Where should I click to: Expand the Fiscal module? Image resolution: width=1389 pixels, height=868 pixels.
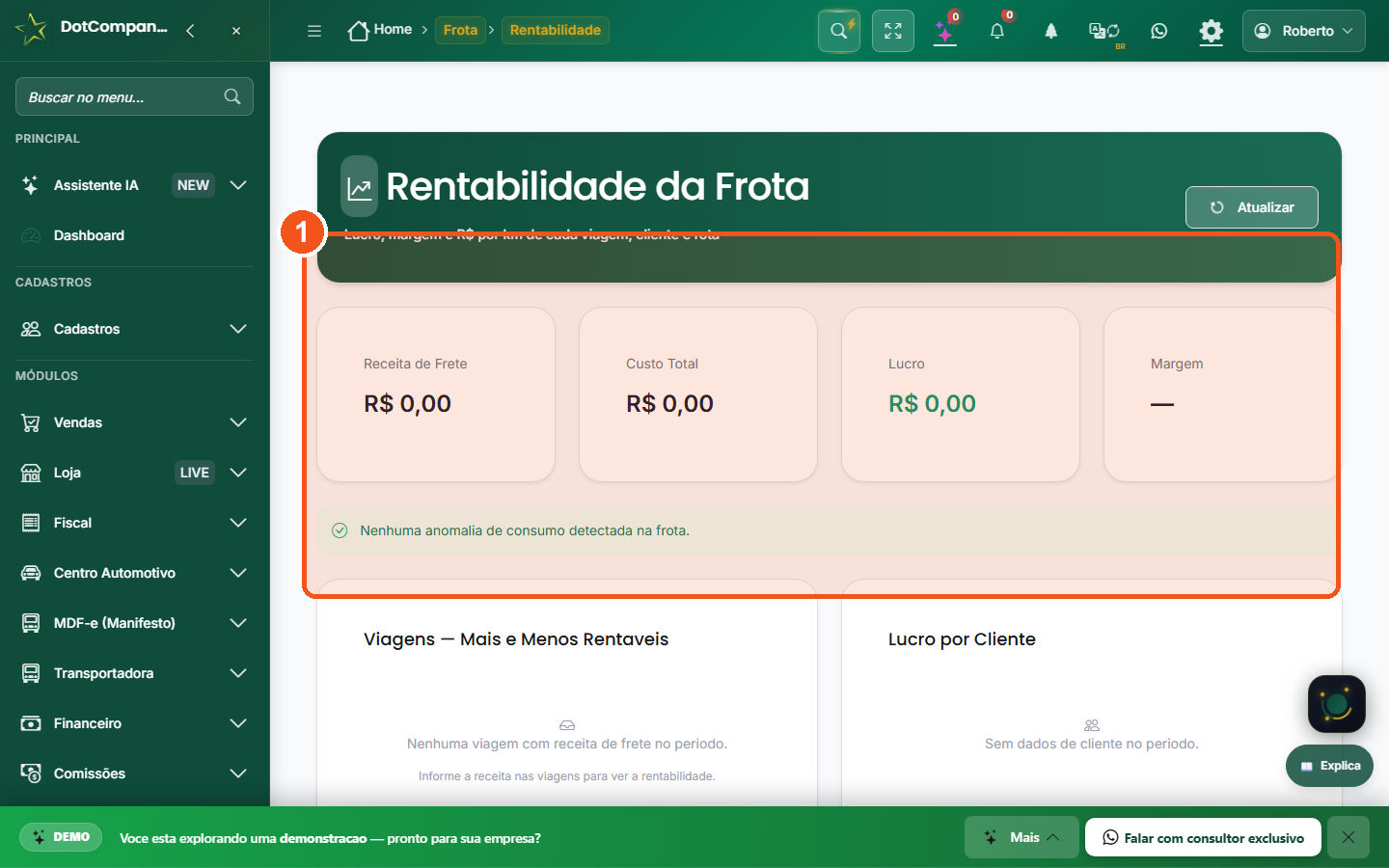click(134, 523)
